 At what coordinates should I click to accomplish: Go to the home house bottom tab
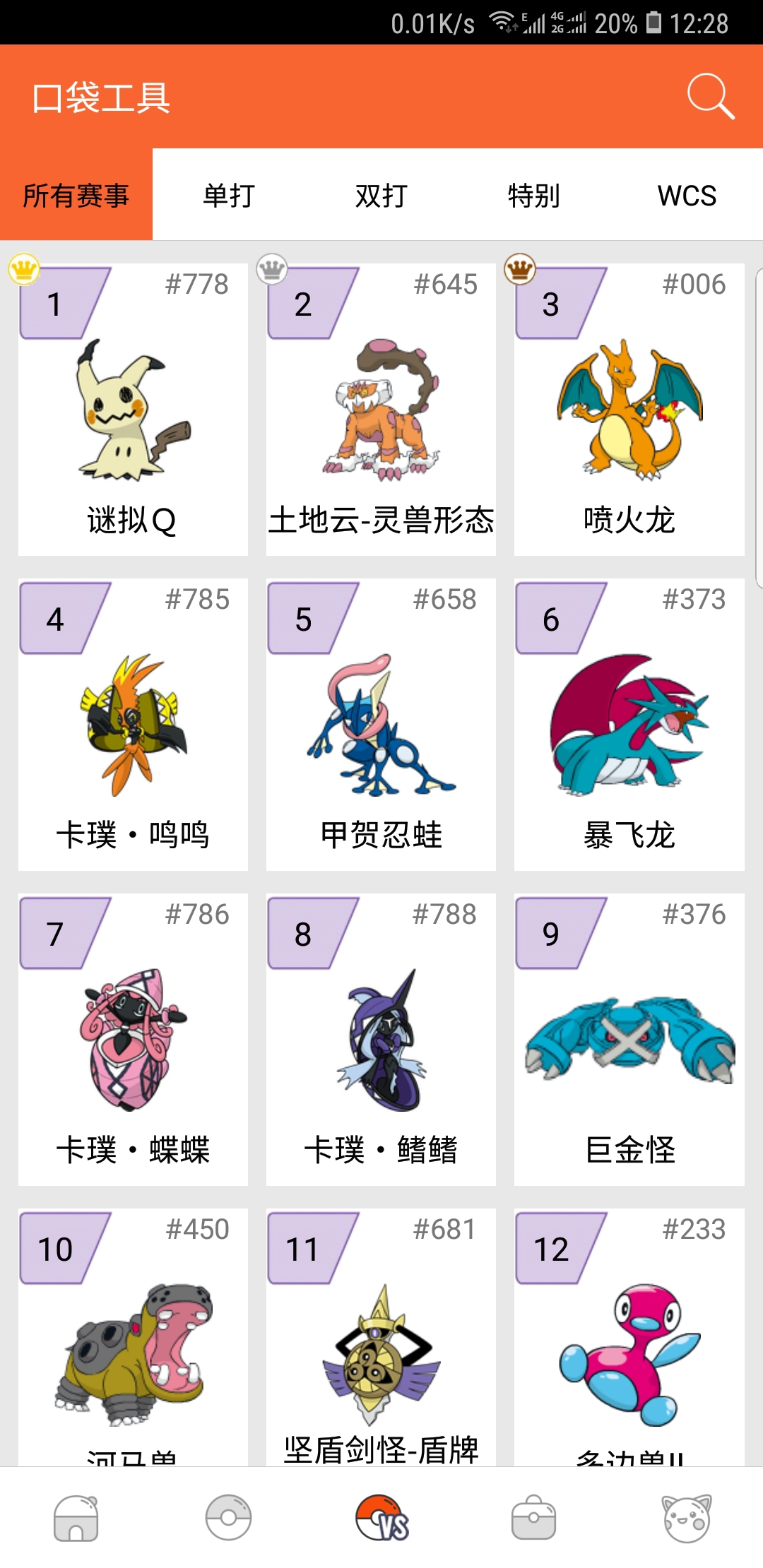[76, 1517]
